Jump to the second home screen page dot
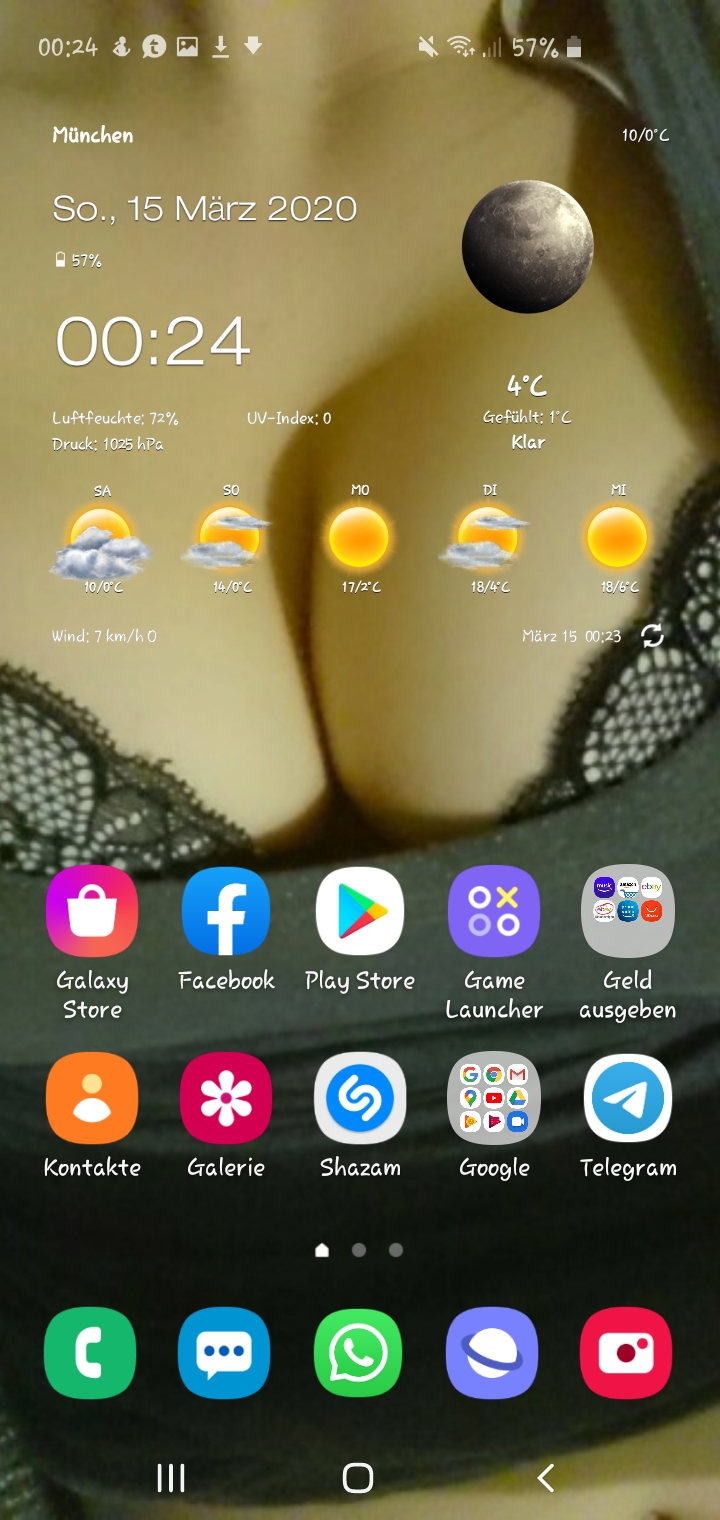This screenshot has width=720, height=1520. point(359,1250)
